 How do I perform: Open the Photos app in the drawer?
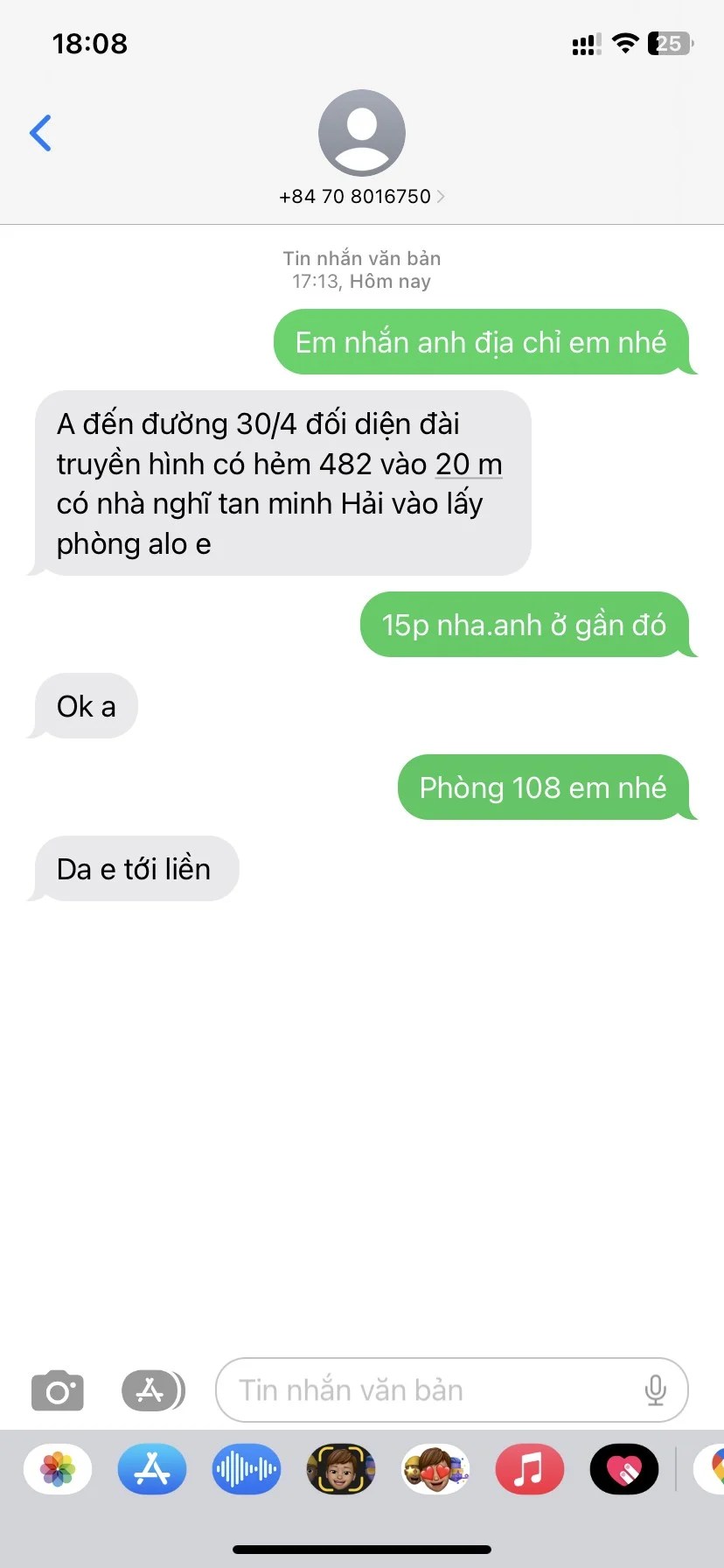coord(58,1469)
